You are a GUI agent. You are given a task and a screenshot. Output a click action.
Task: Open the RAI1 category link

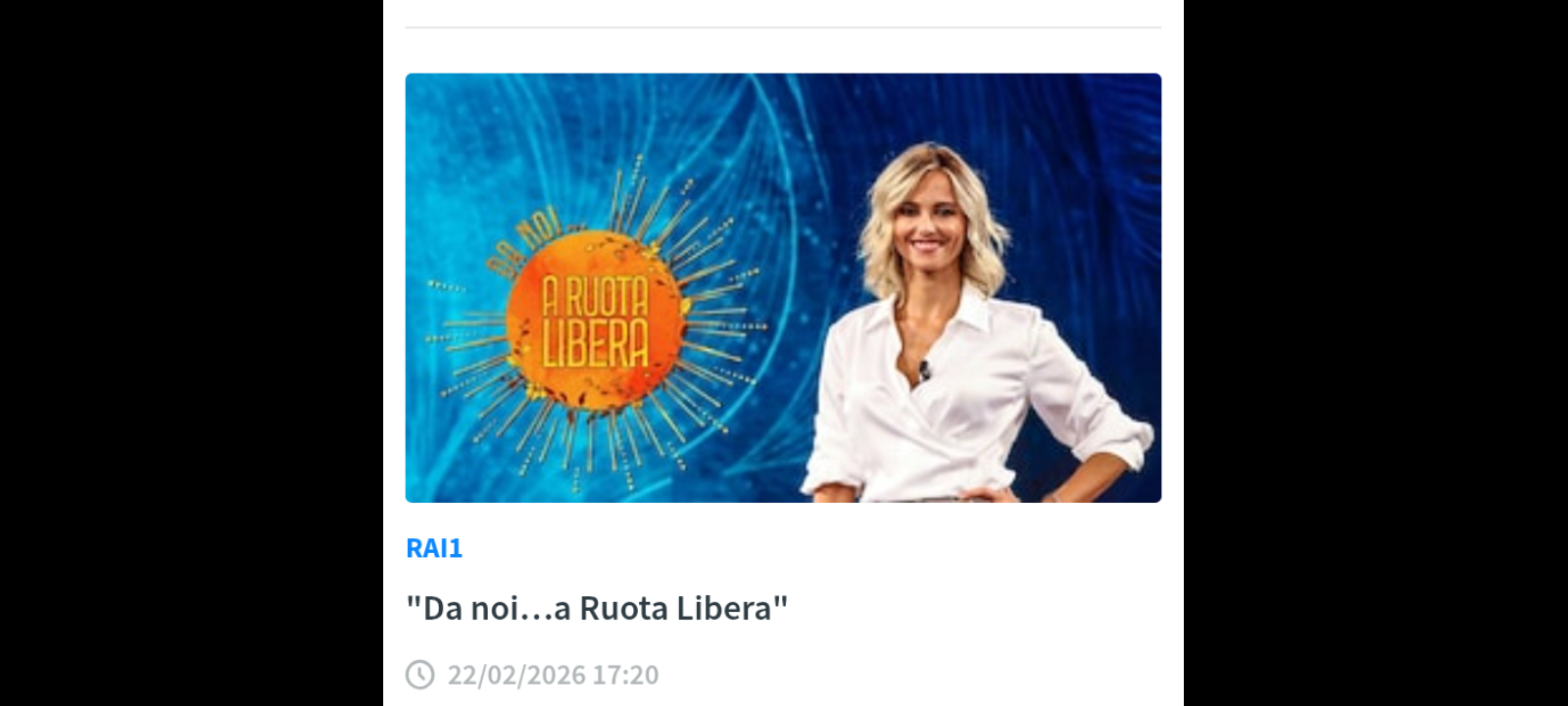[x=434, y=548]
